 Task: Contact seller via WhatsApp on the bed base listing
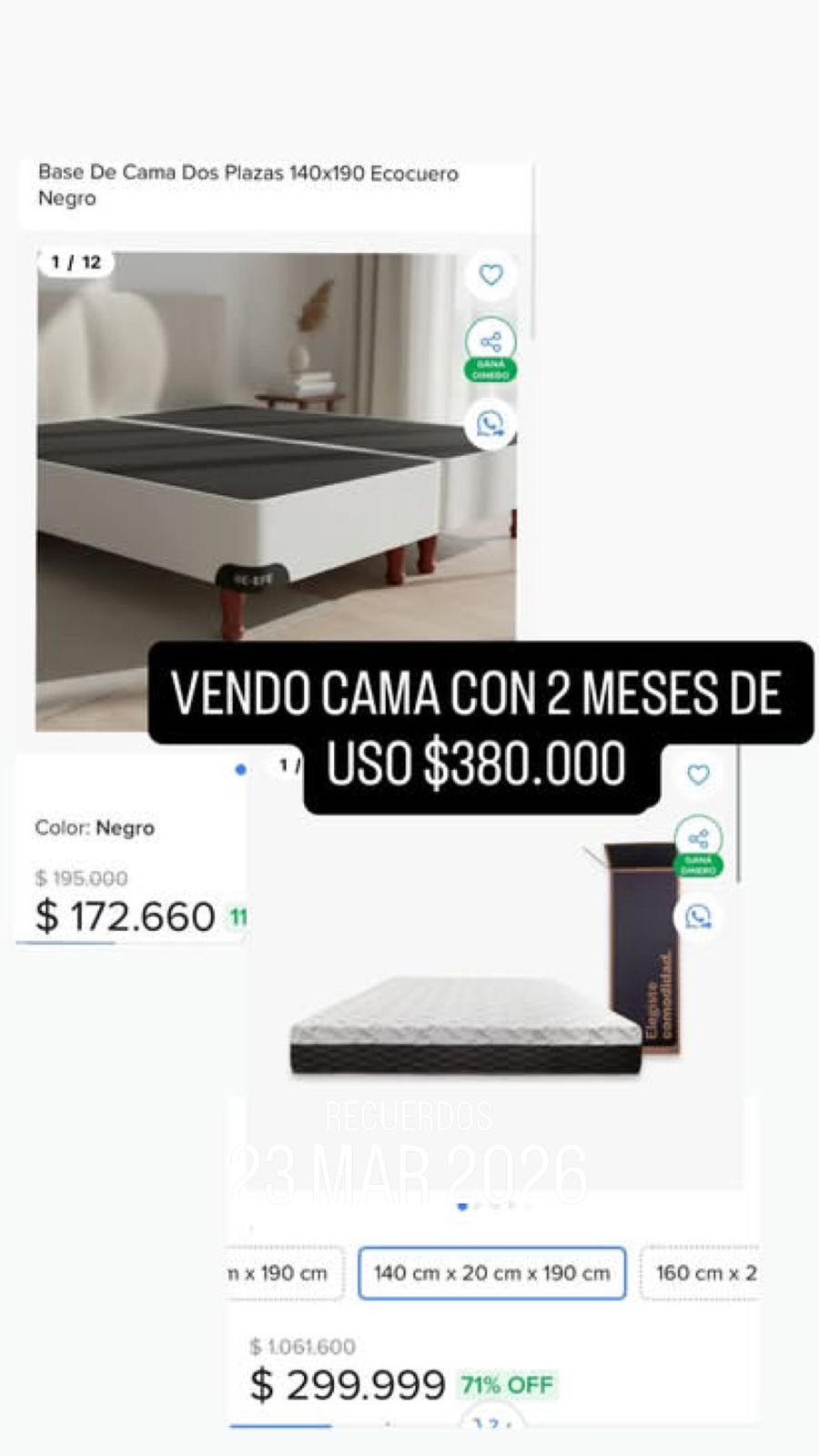pyautogui.click(x=490, y=422)
